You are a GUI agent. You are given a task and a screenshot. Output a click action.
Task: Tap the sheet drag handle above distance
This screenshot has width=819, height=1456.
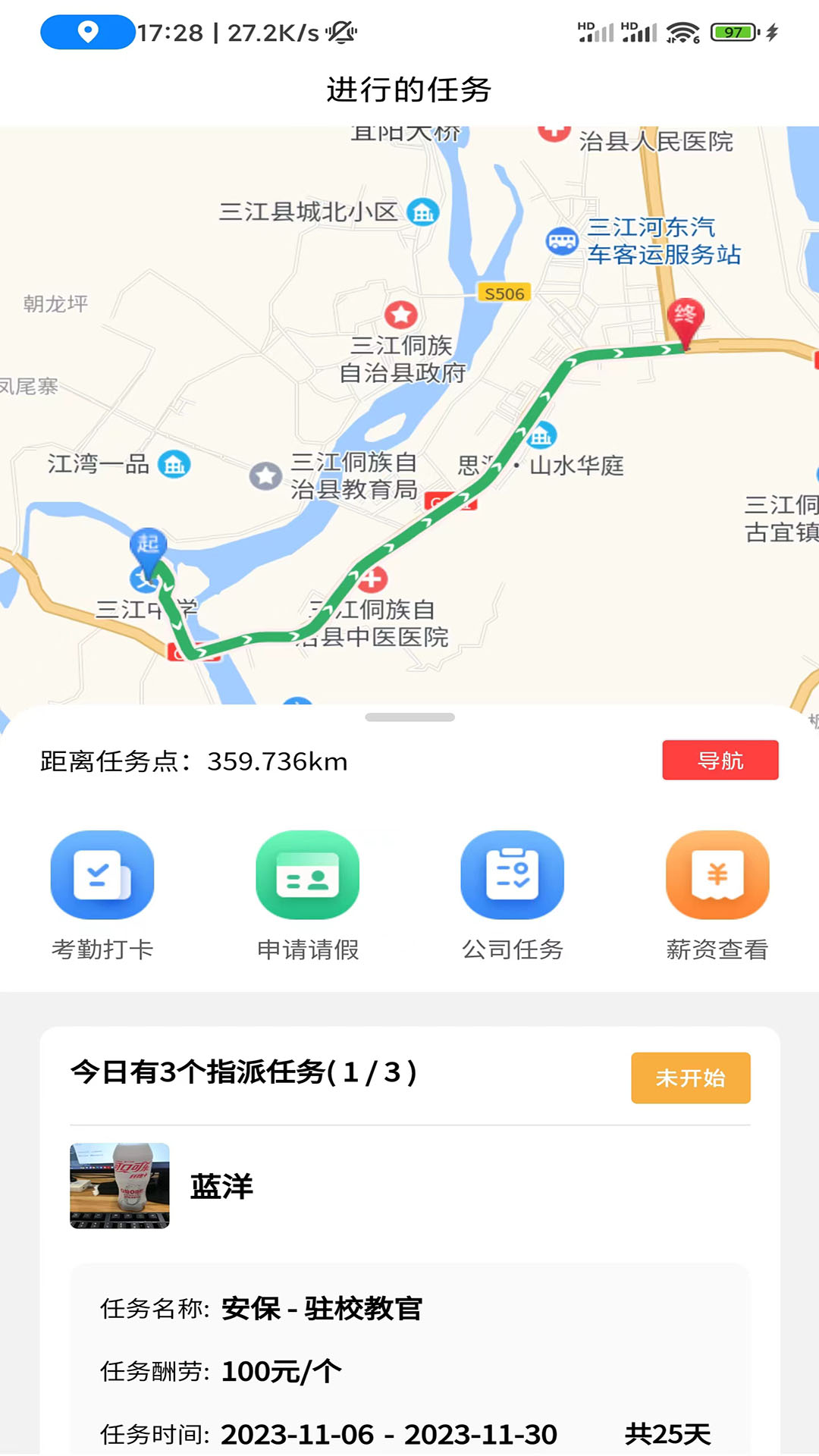click(409, 717)
